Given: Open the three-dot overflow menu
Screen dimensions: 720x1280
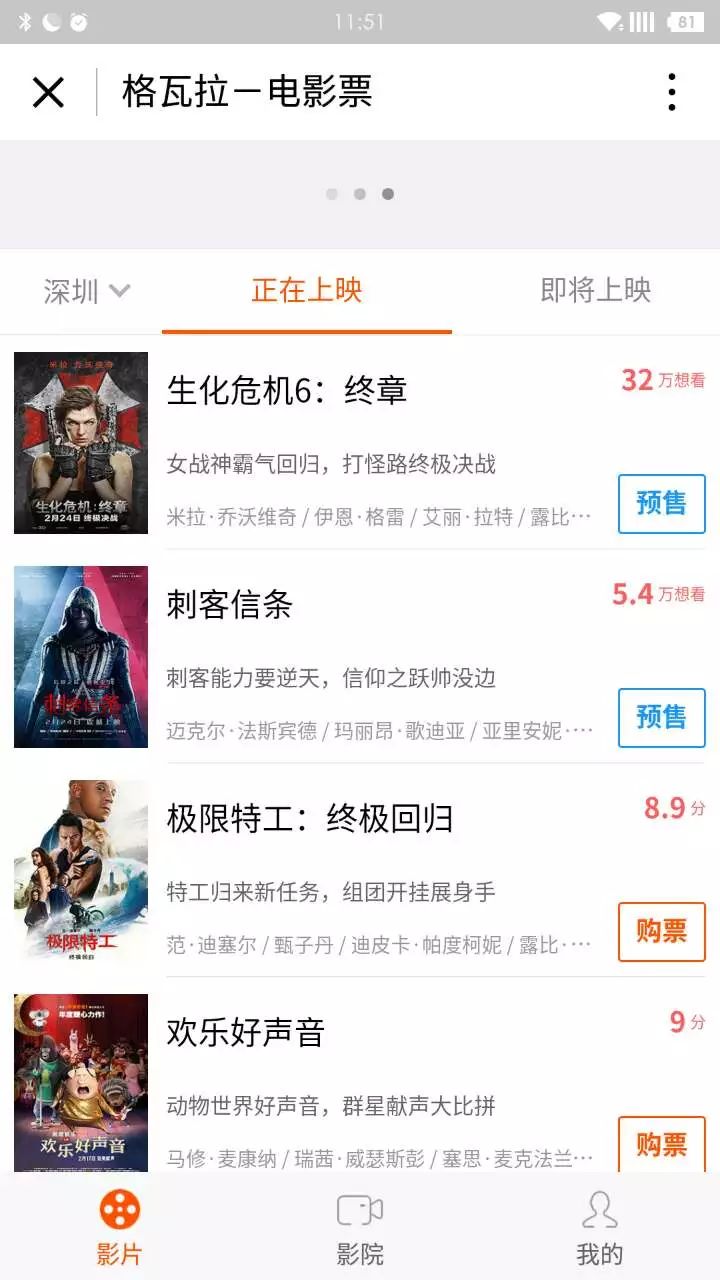Looking at the screenshot, I should pos(672,92).
